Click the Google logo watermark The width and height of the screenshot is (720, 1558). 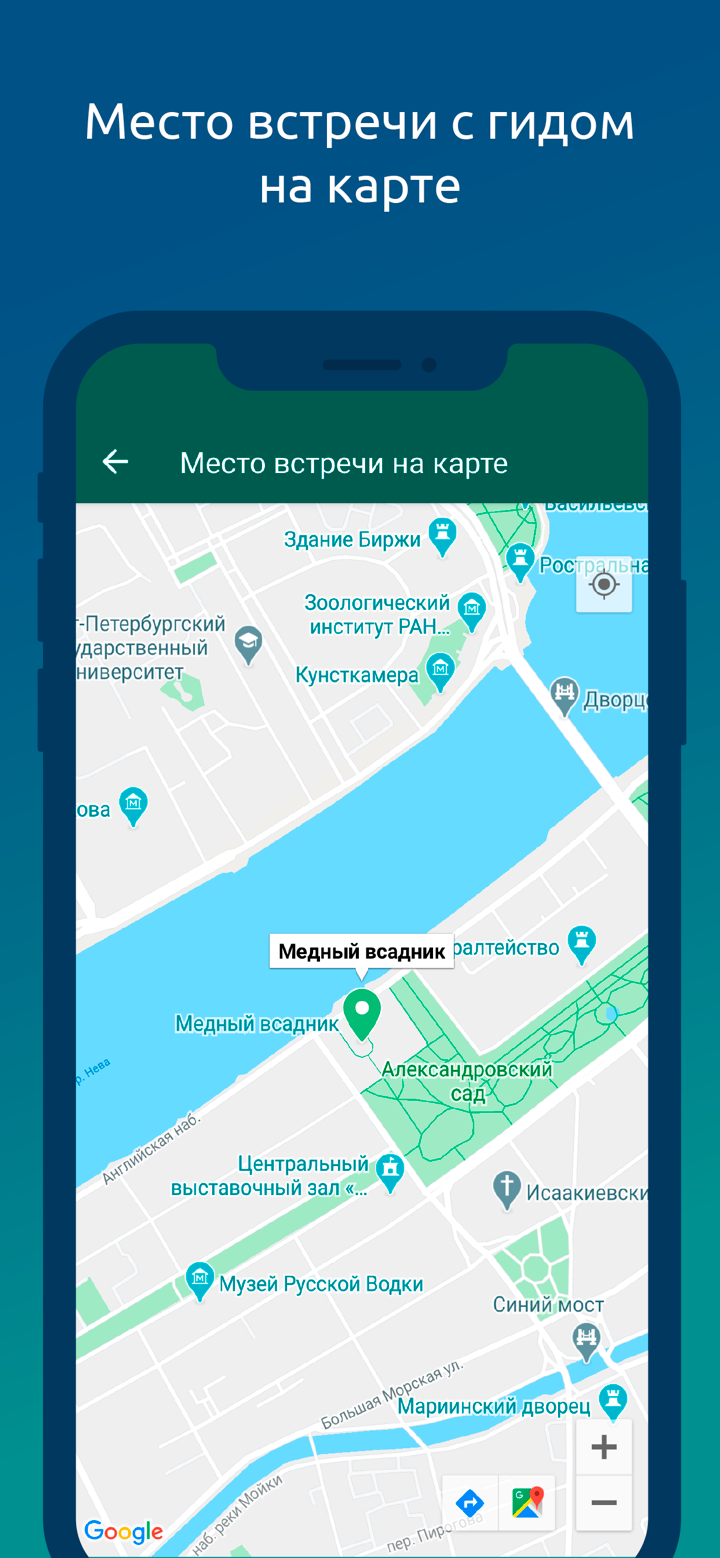[123, 1532]
